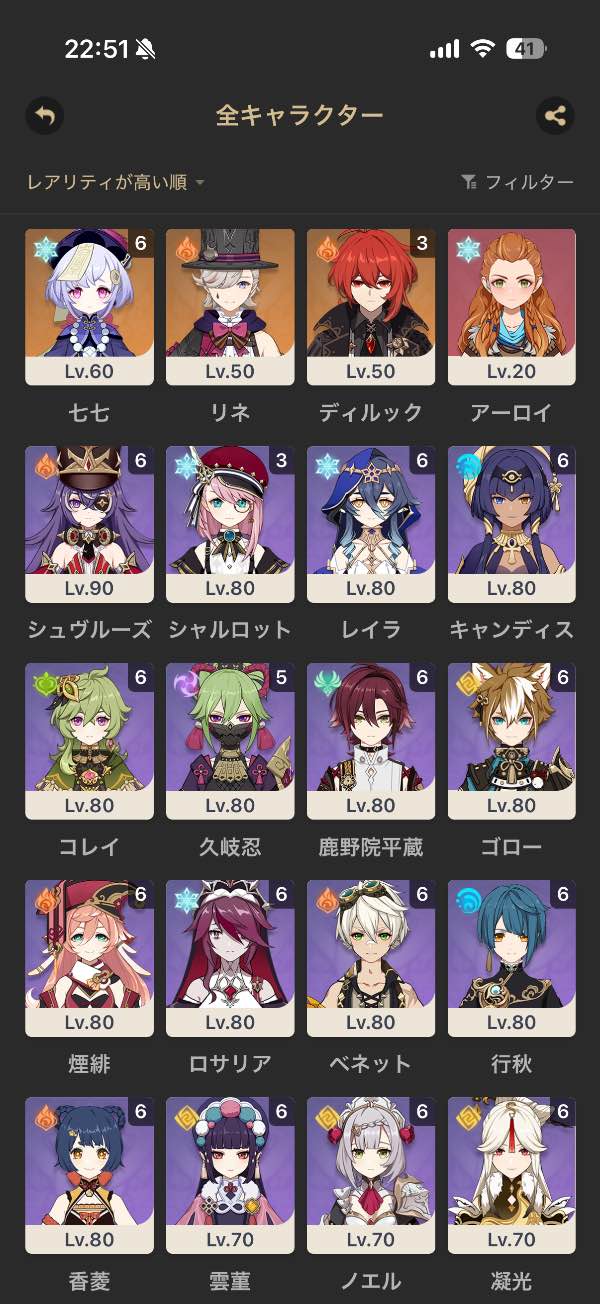
Task: Go back using the arrow icon
Action: [45, 116]
